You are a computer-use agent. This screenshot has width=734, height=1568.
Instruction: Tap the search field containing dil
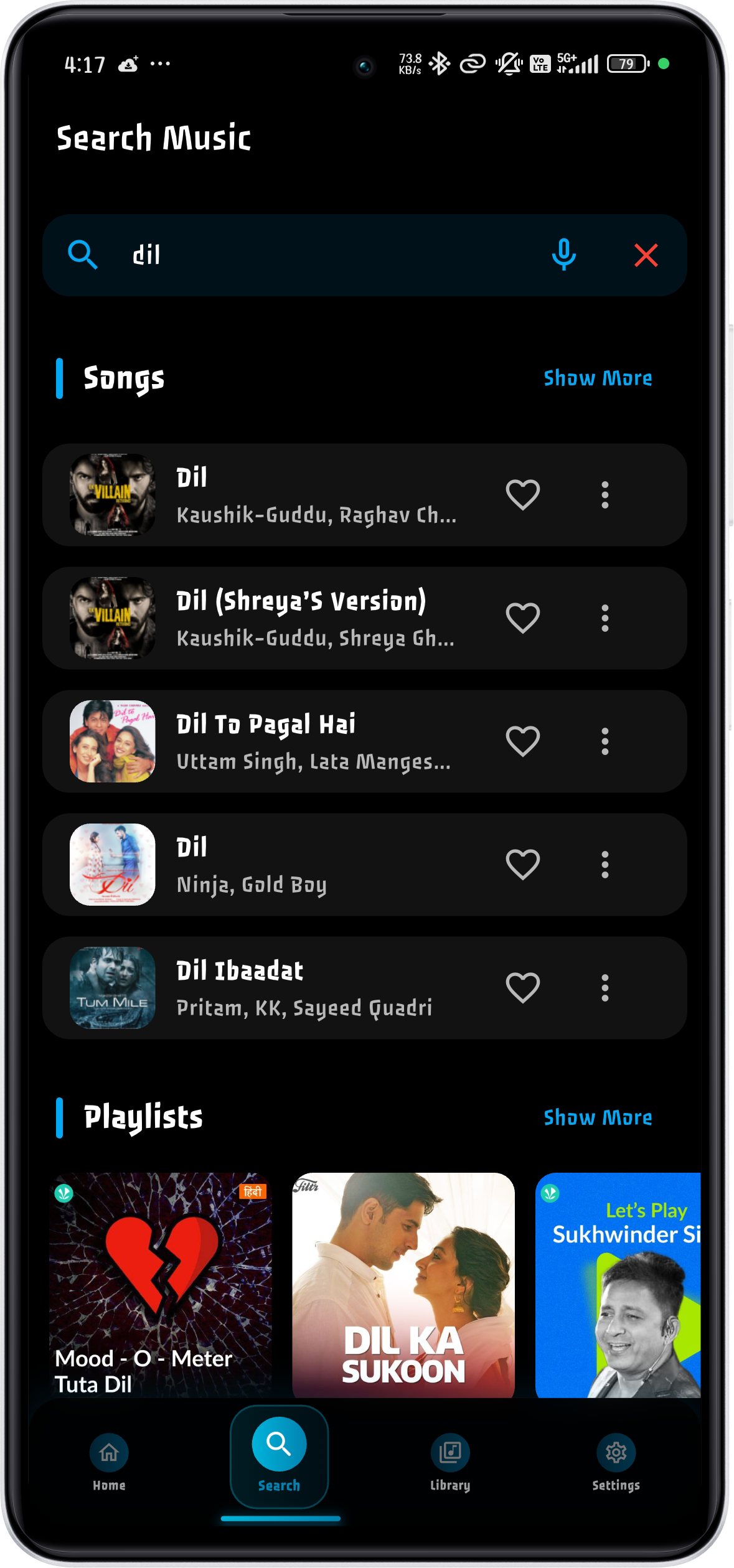click(324, 255)
